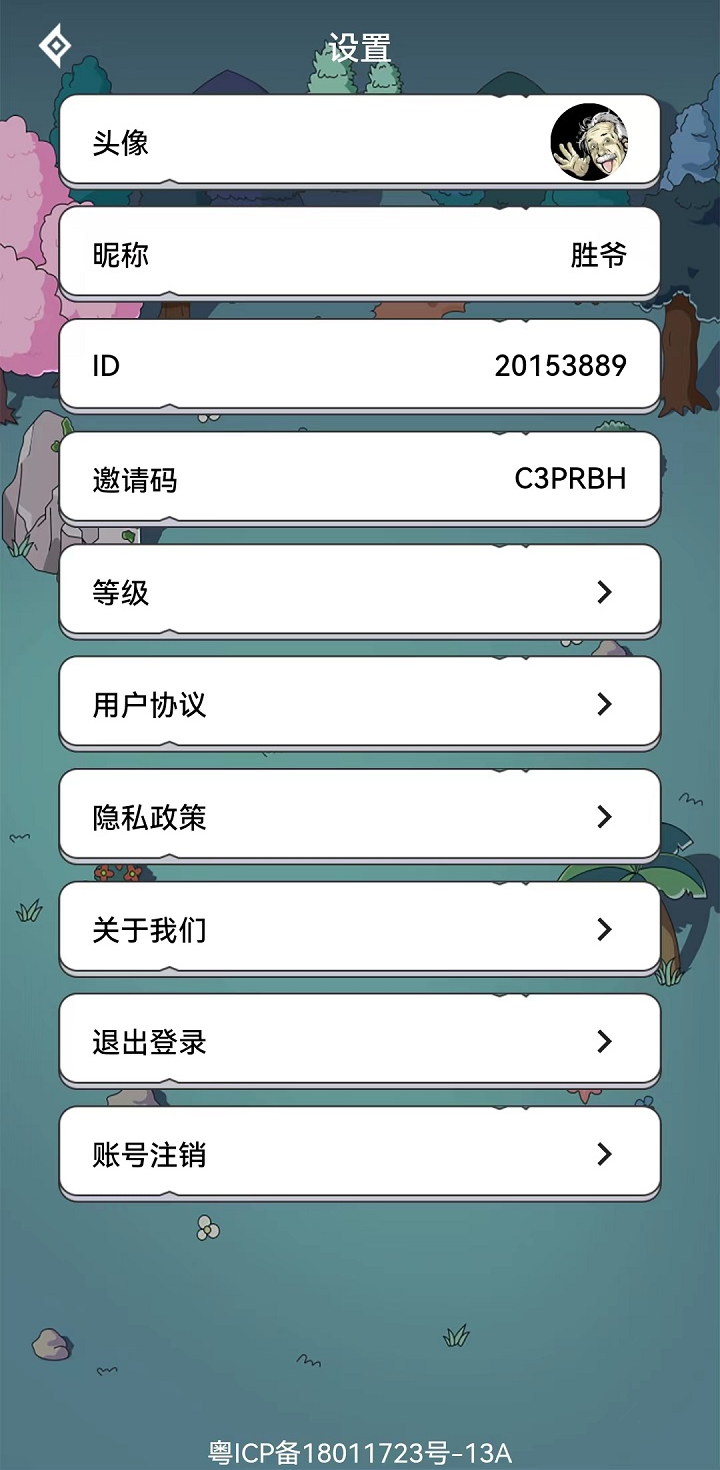This screenshot has width=720, height=1470.
Task: Open 关于我们 about us
Action: [x=359, y=928]
